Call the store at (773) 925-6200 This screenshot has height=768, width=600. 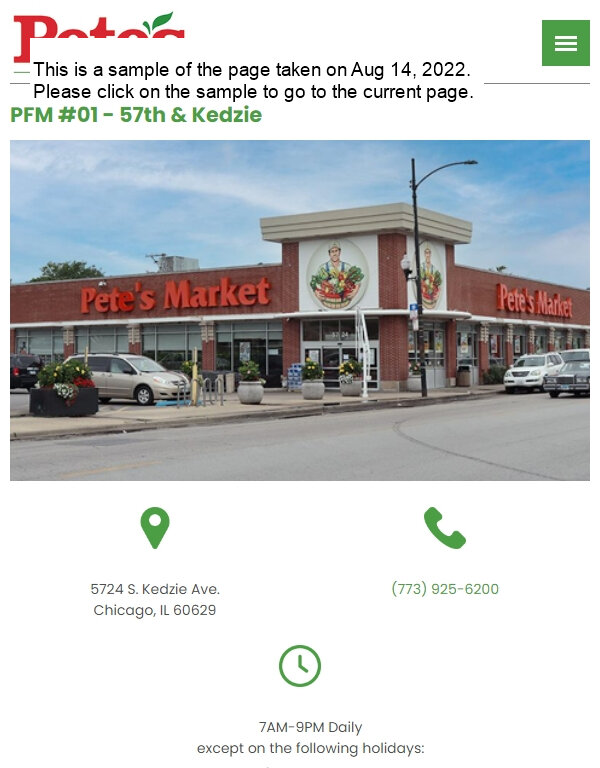pyautogui.click(x=445, y=589)
